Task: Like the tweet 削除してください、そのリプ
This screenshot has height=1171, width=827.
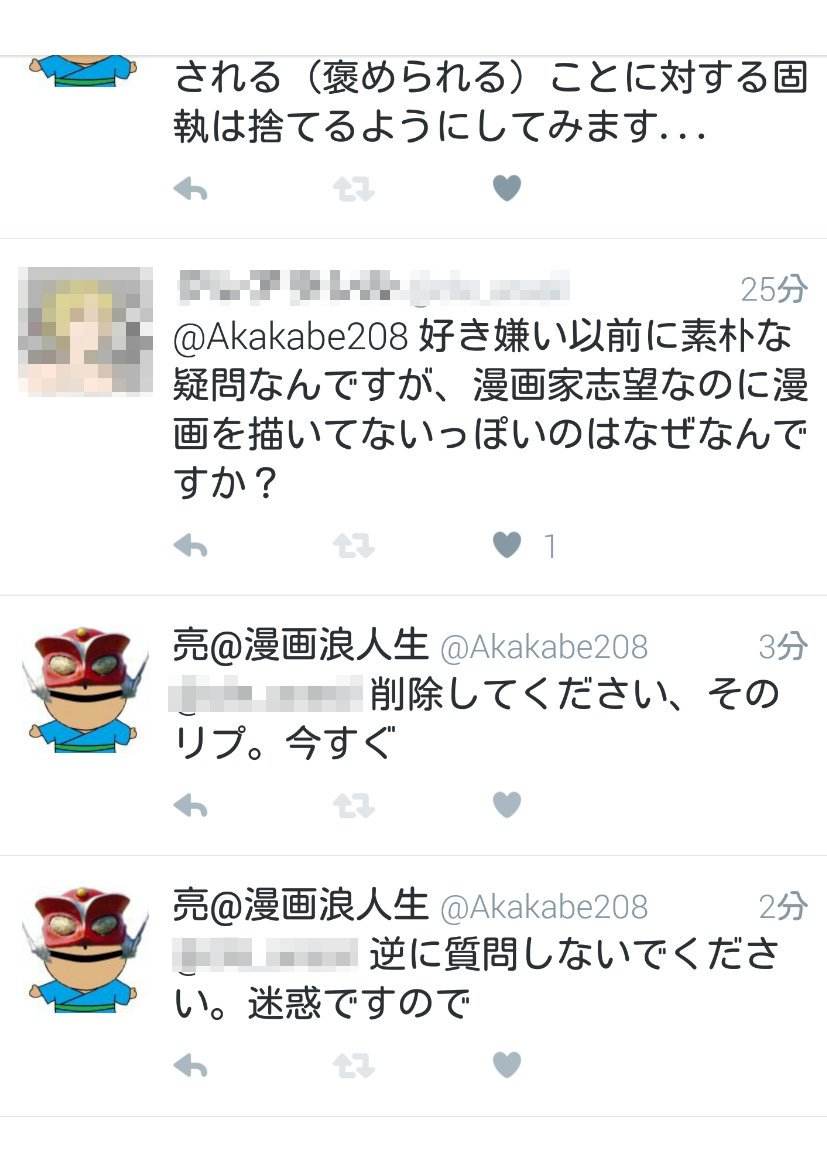Action: pos(507,804)
